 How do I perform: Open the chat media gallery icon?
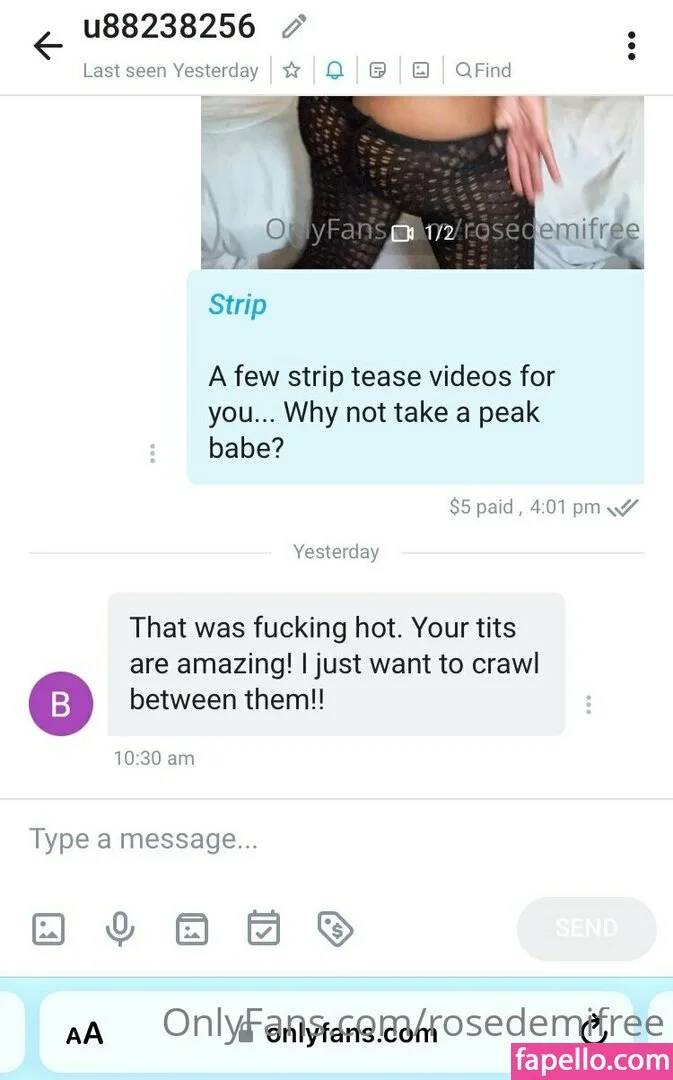[x=420, y=70]
